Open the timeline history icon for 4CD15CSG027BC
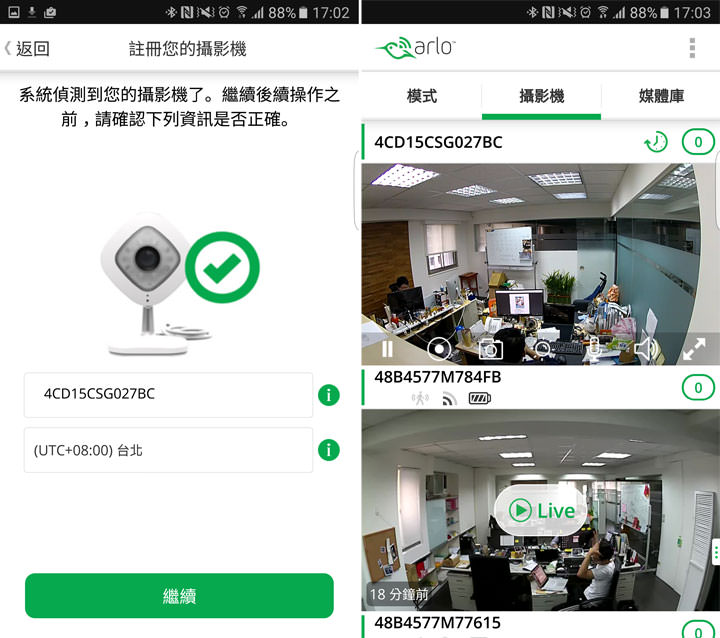 [655, 142]
